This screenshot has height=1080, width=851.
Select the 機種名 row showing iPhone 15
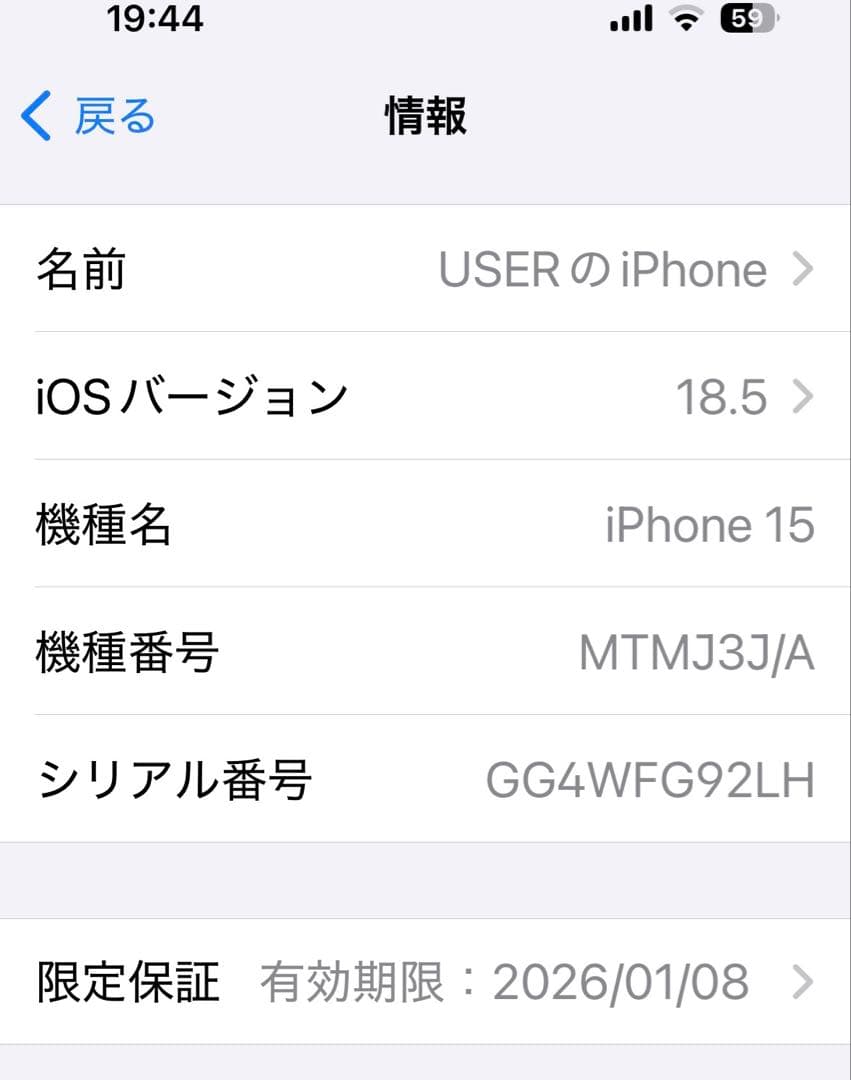tap(425, 525)
